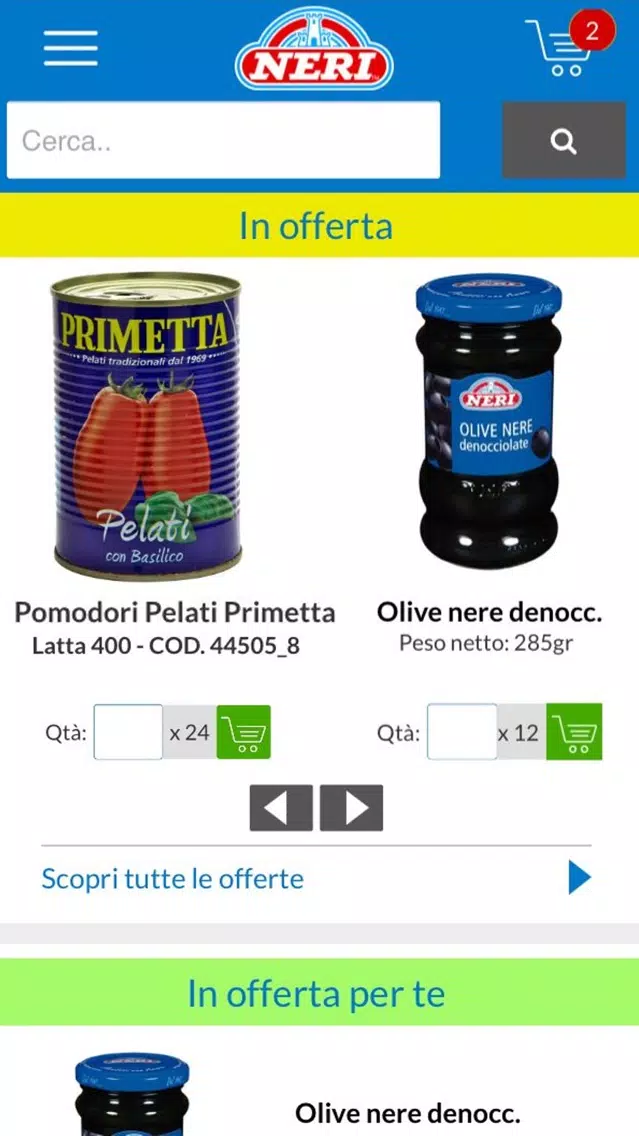Viewport: 639px width, 1136px height.
Task: Focus quantity field for Olive nere 285gr
Action: pos(462,732)
